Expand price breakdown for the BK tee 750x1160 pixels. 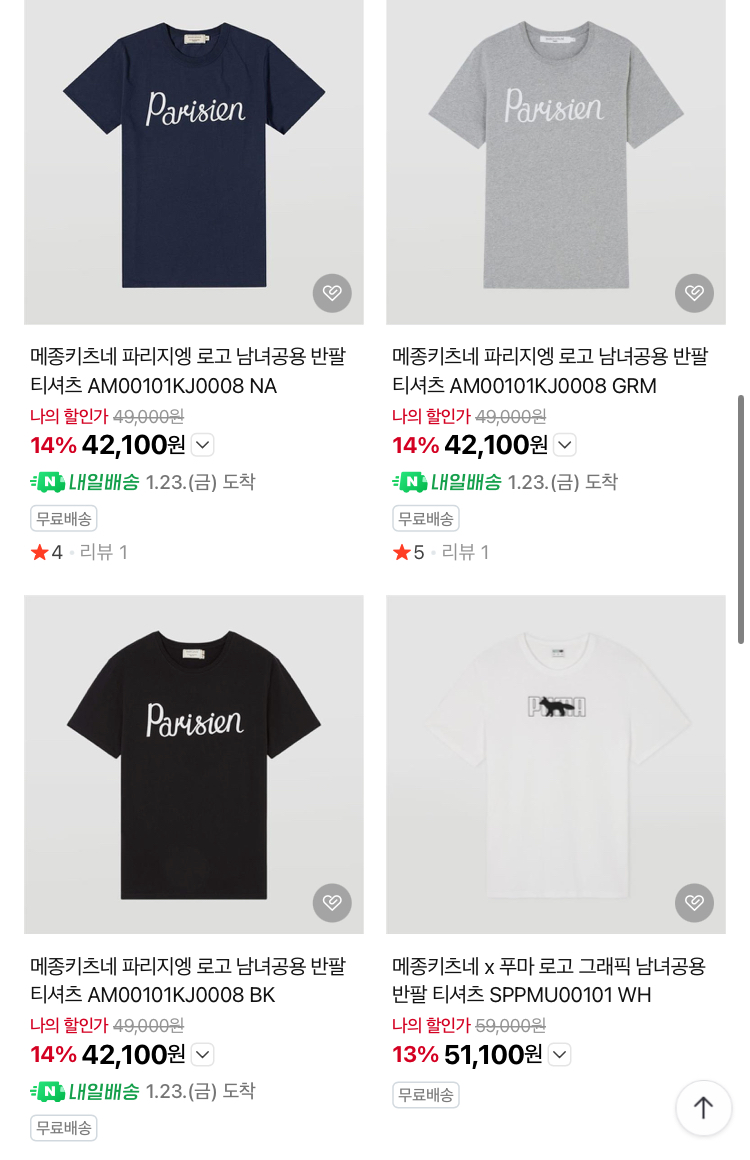tap(203, 1054)
